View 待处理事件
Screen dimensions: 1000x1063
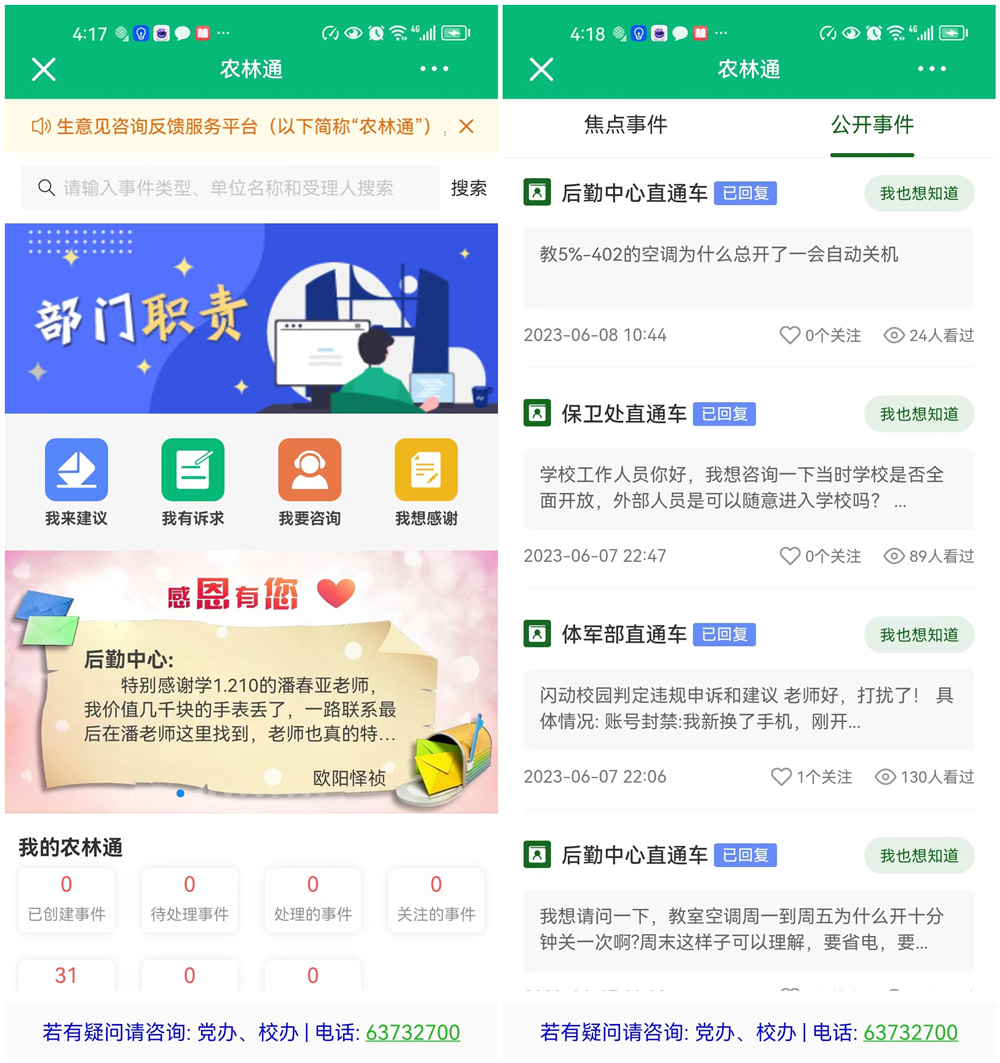coord(189,899)
